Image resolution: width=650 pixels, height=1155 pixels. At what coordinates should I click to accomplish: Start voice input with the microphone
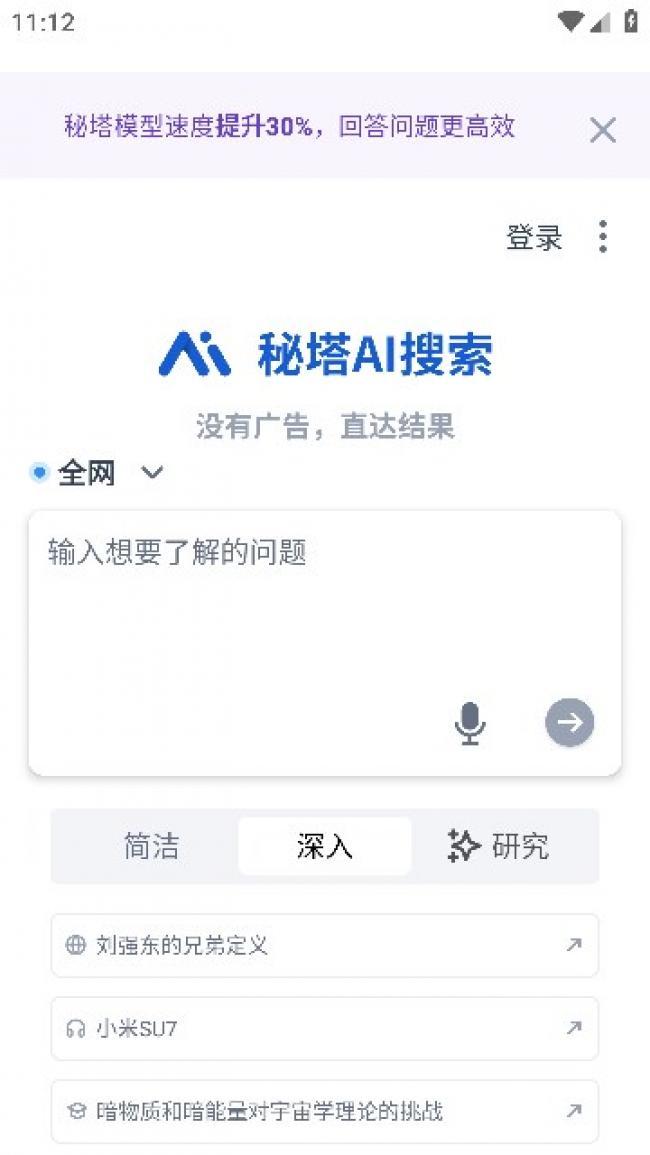[x=469, y=722]
